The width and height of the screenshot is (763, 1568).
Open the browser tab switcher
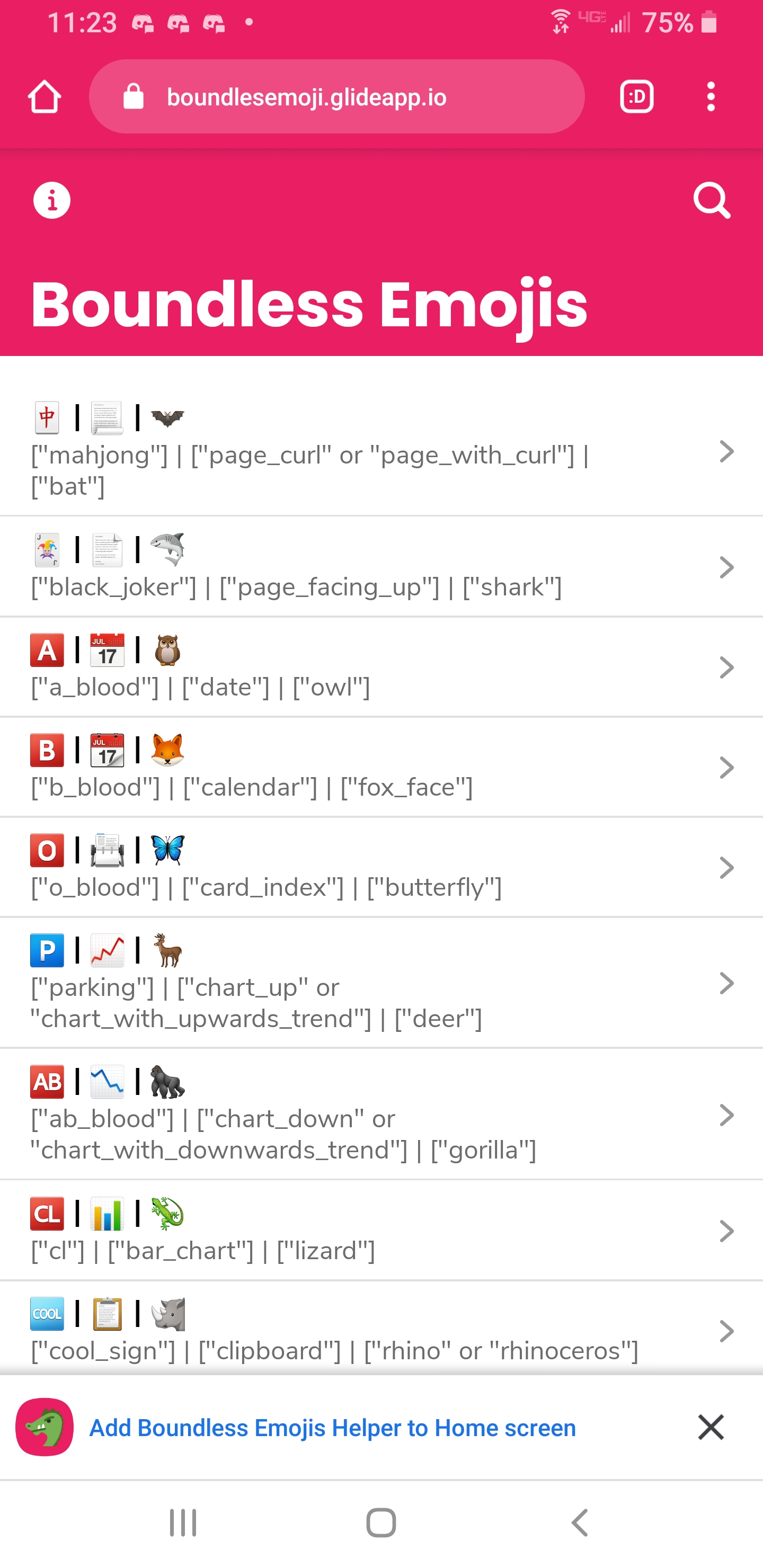[x=637, y=97]
